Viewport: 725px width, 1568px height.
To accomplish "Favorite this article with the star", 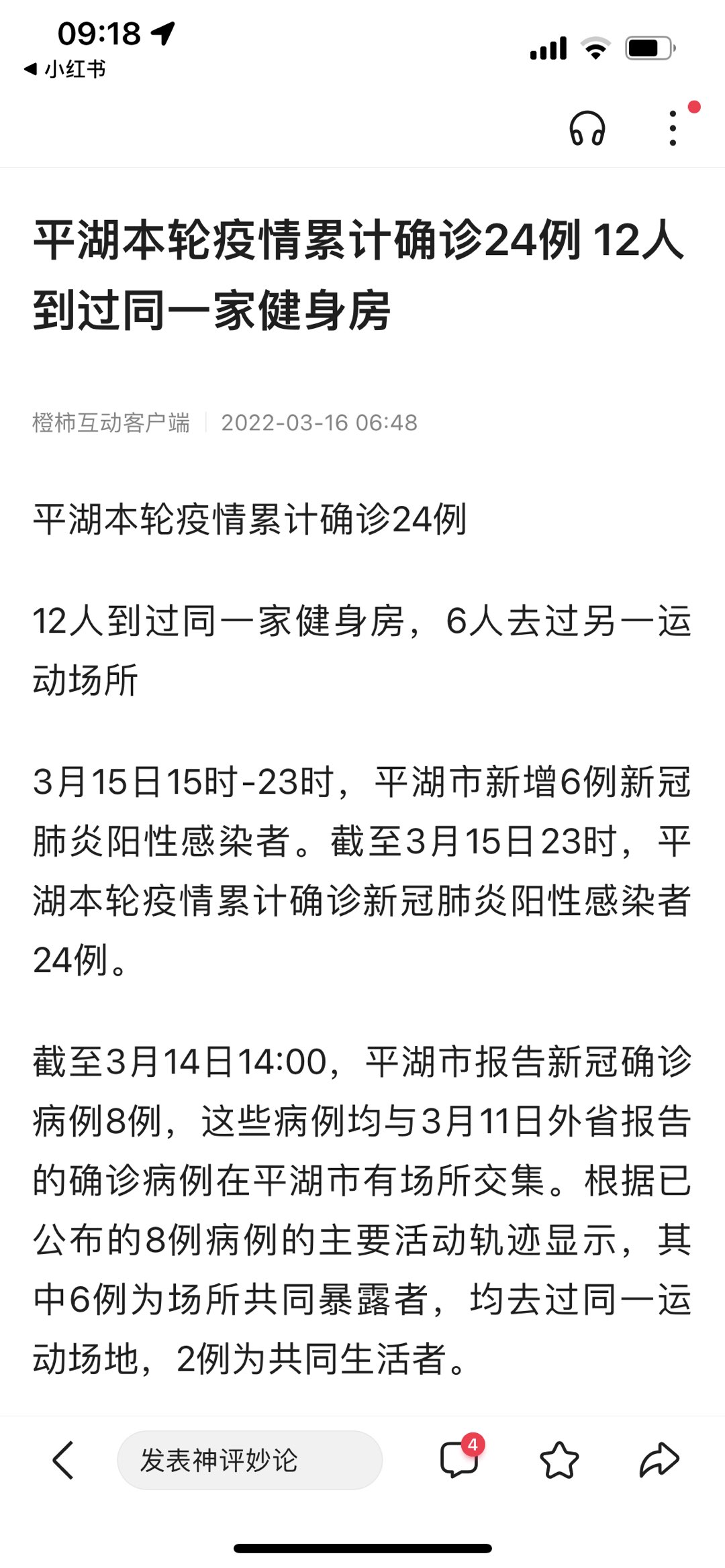I will click(x=559, y=1460).
